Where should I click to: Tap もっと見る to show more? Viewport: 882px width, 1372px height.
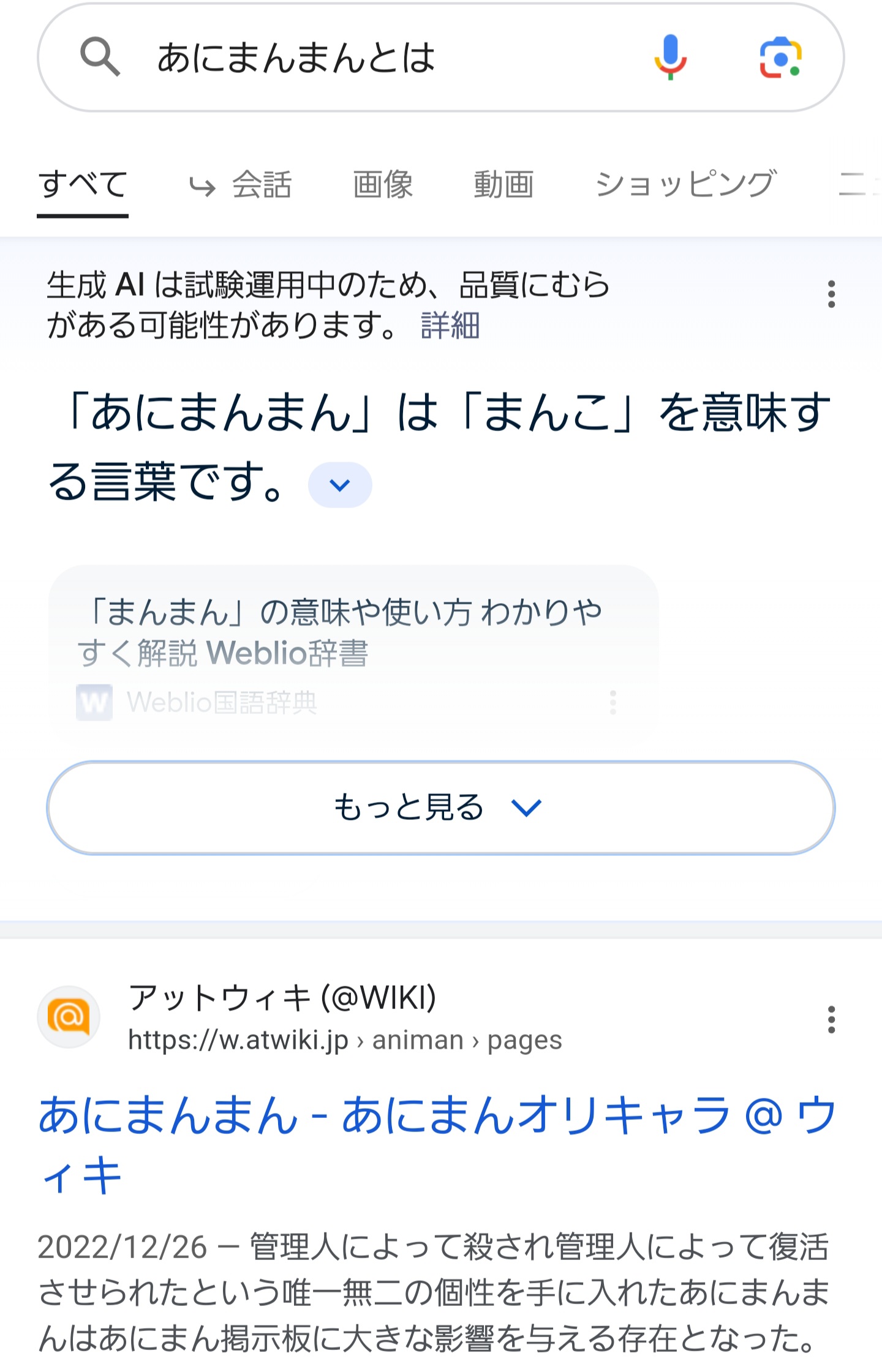pos(441,808)
